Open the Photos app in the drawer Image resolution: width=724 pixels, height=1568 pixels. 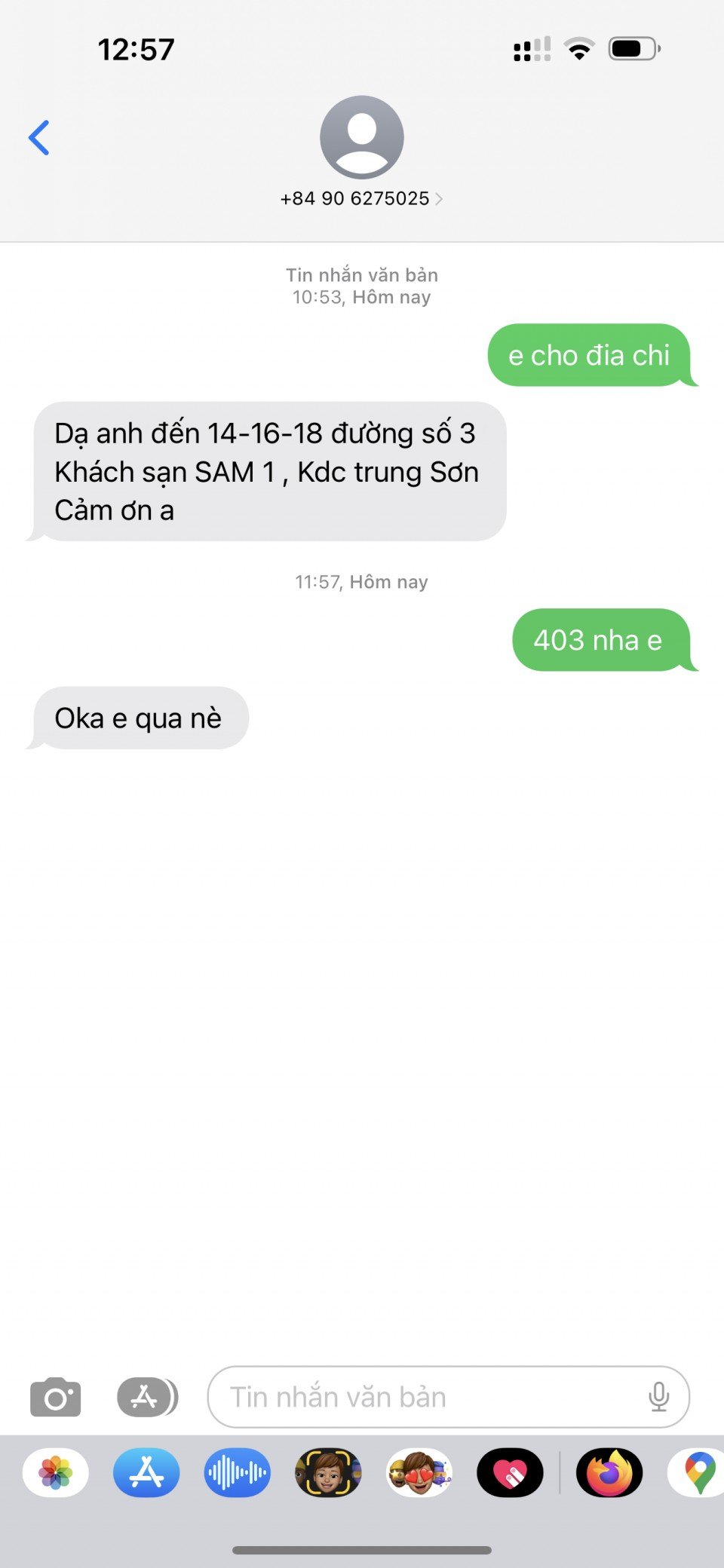[x=56, y=1472]
